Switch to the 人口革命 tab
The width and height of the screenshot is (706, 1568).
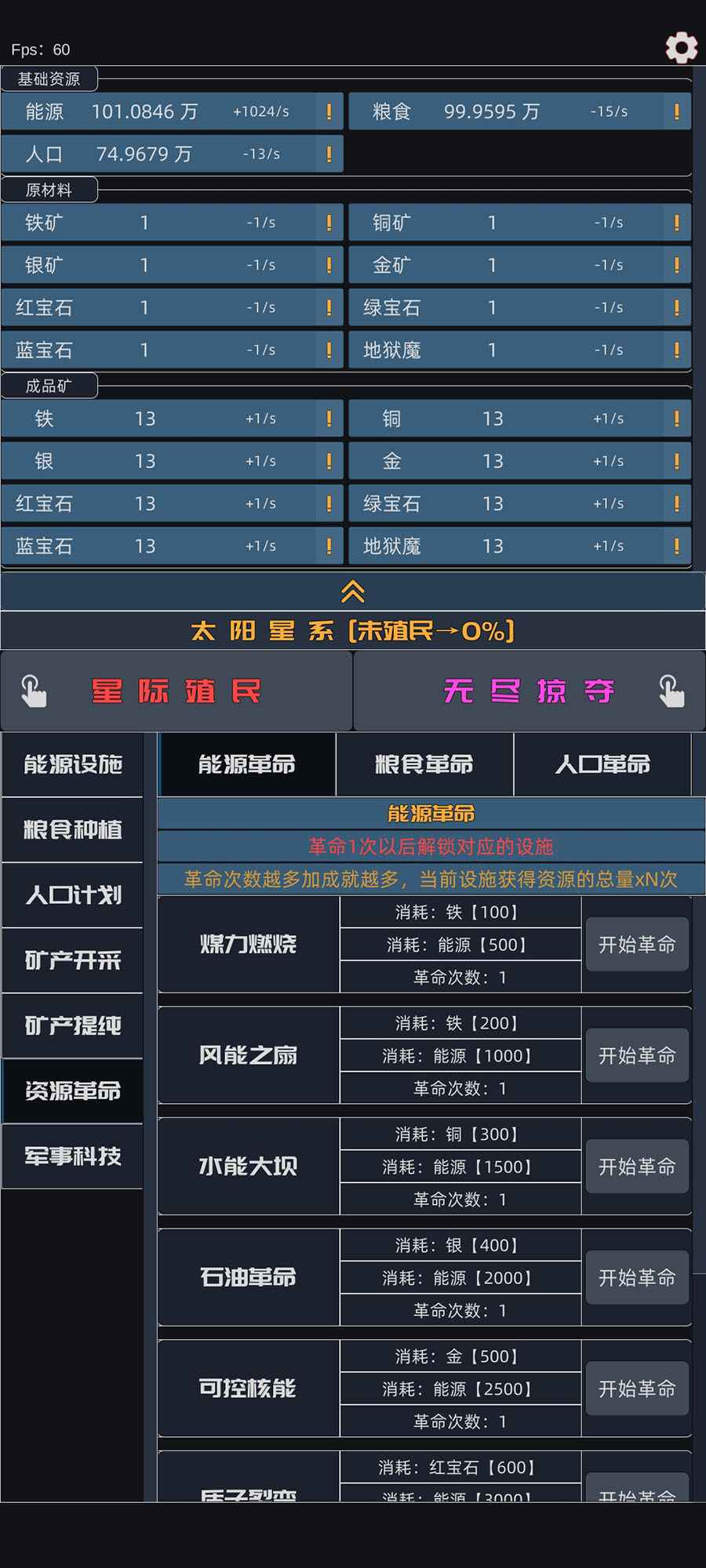point(602,764)
